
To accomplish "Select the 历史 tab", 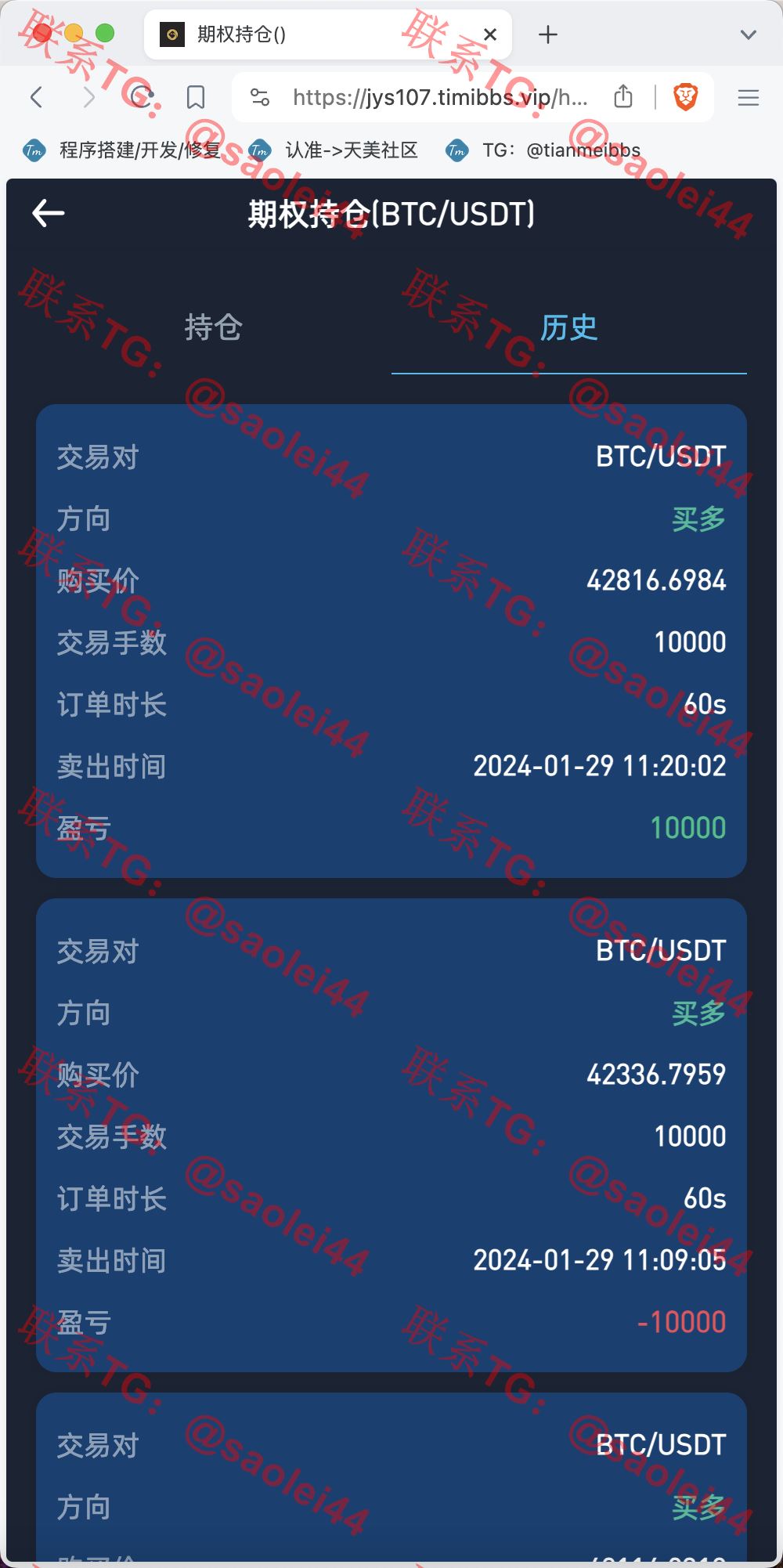I will coord(569,327).
